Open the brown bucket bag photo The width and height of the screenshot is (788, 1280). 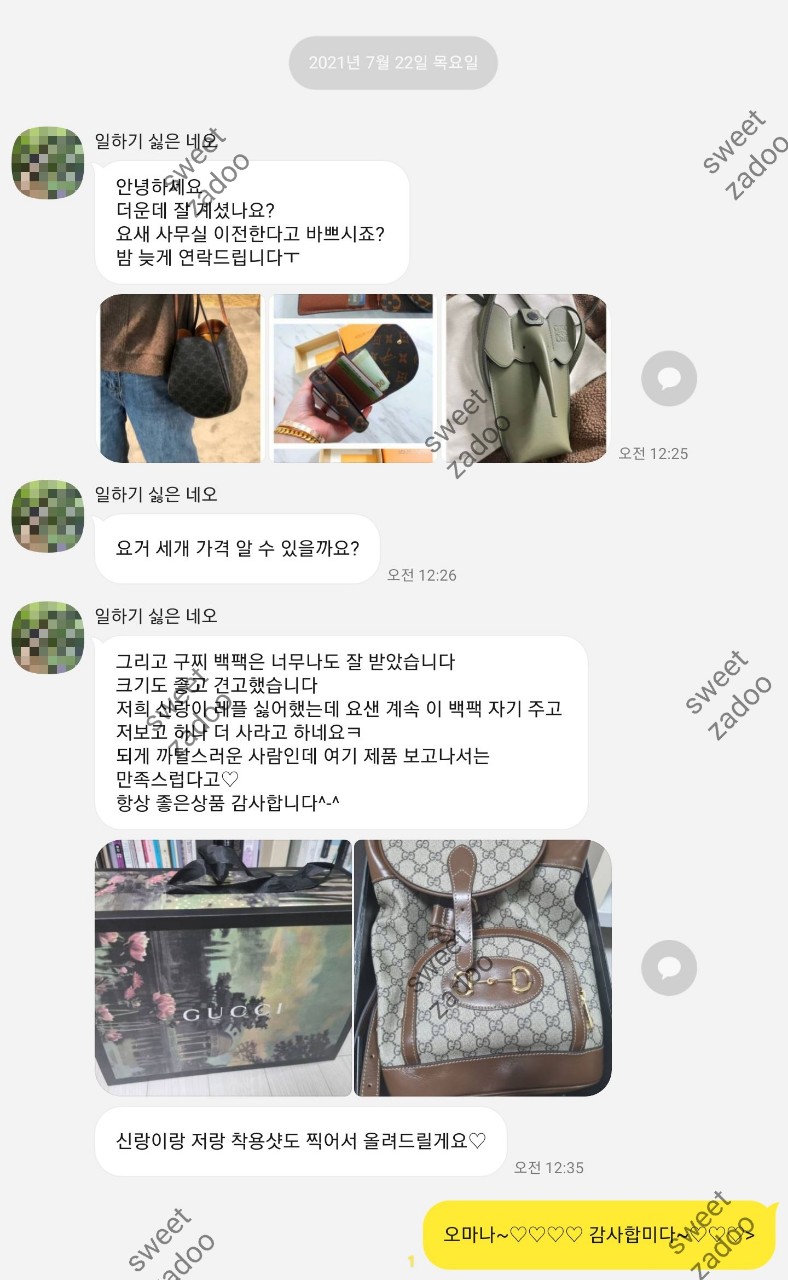pyautogui.click(x=180, y=378)
